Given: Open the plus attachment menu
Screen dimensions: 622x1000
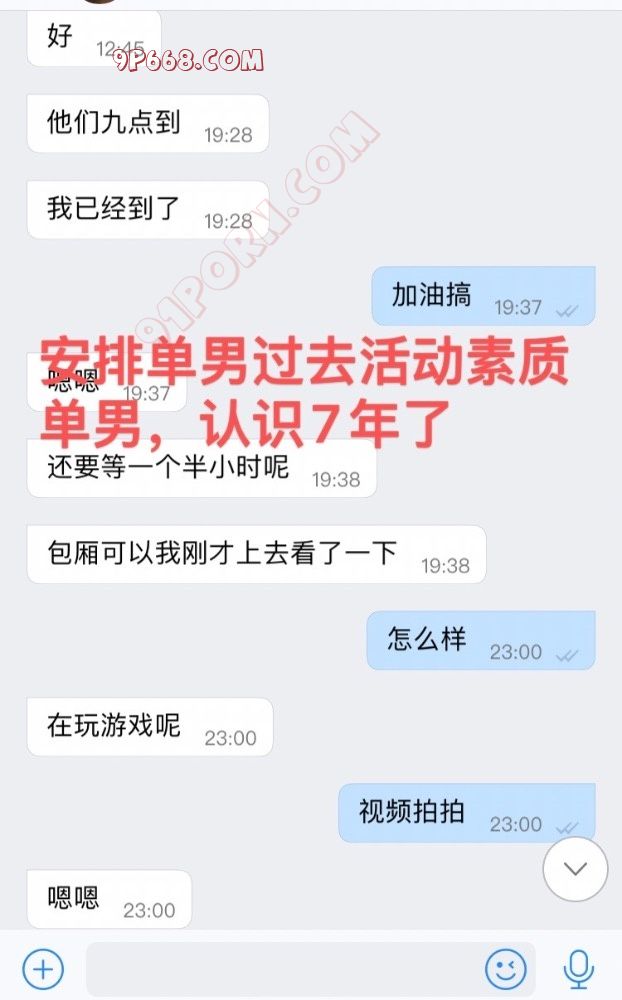Looking at the screenshot, I should pos(43,968).
